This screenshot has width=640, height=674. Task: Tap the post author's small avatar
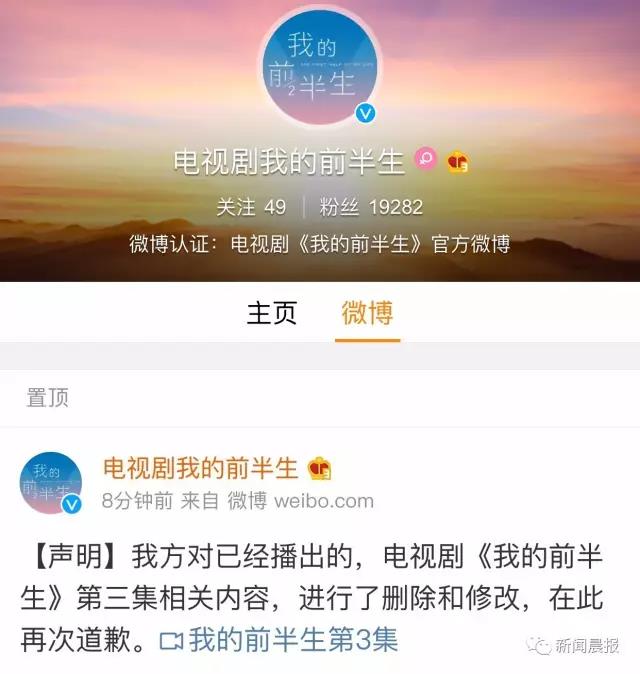point(51,483)
